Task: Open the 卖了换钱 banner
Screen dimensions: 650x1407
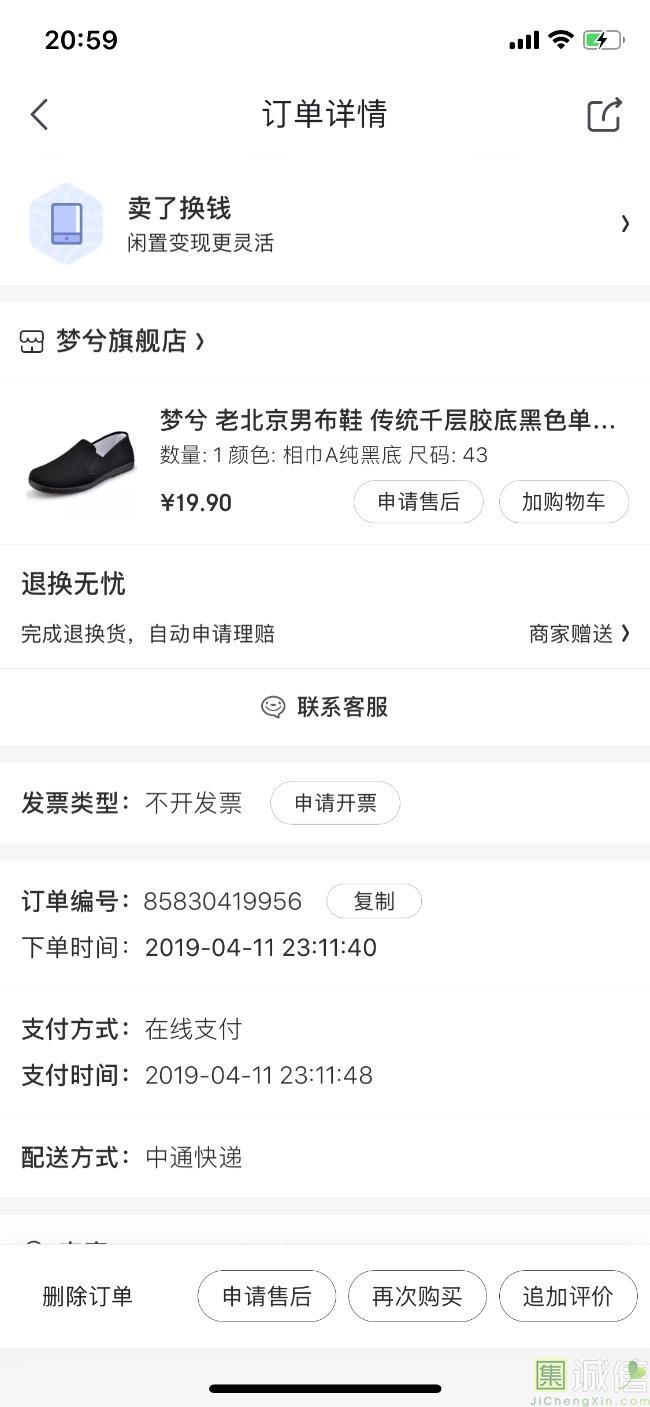Action: [x=325, y=224]
